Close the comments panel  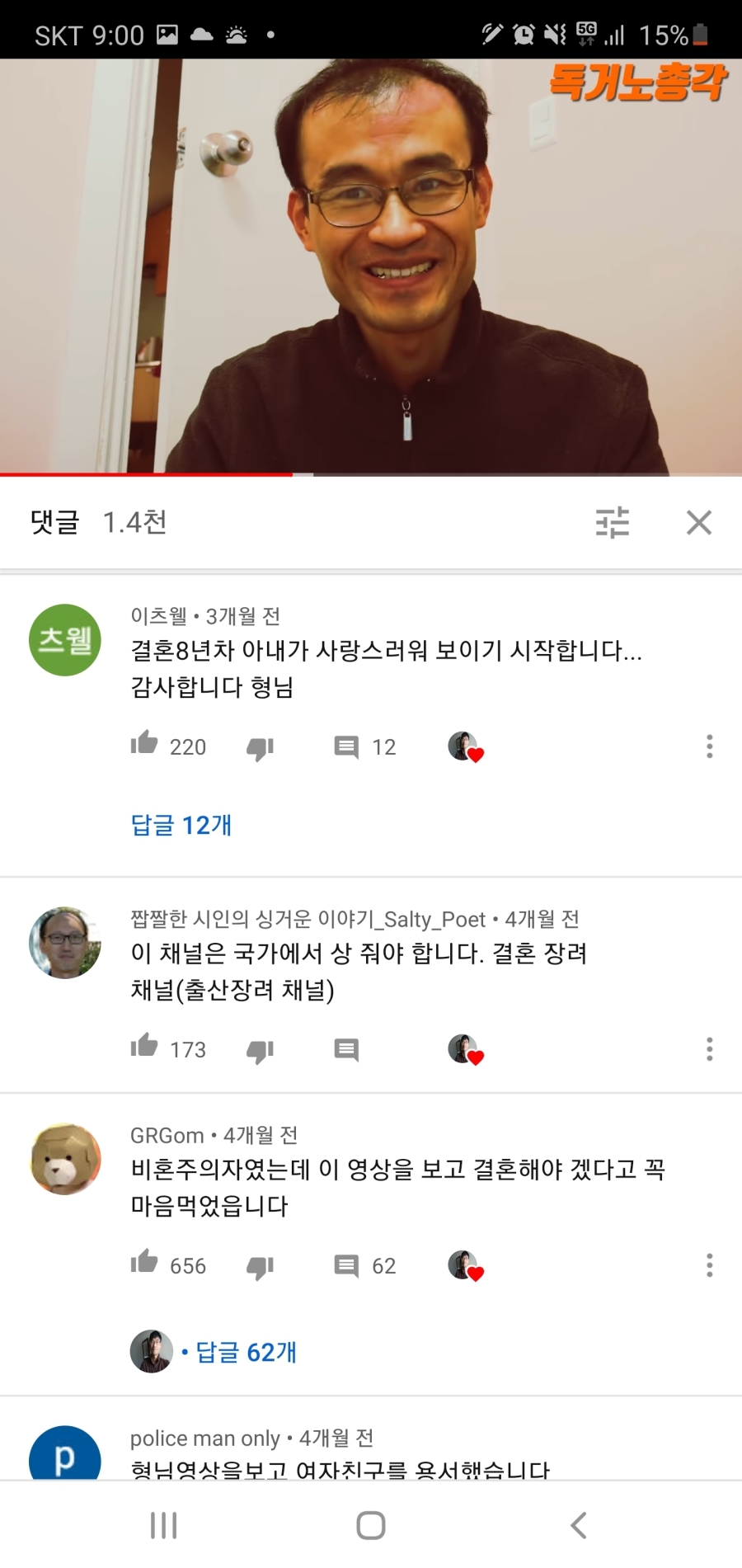click(x=699, y=522)
